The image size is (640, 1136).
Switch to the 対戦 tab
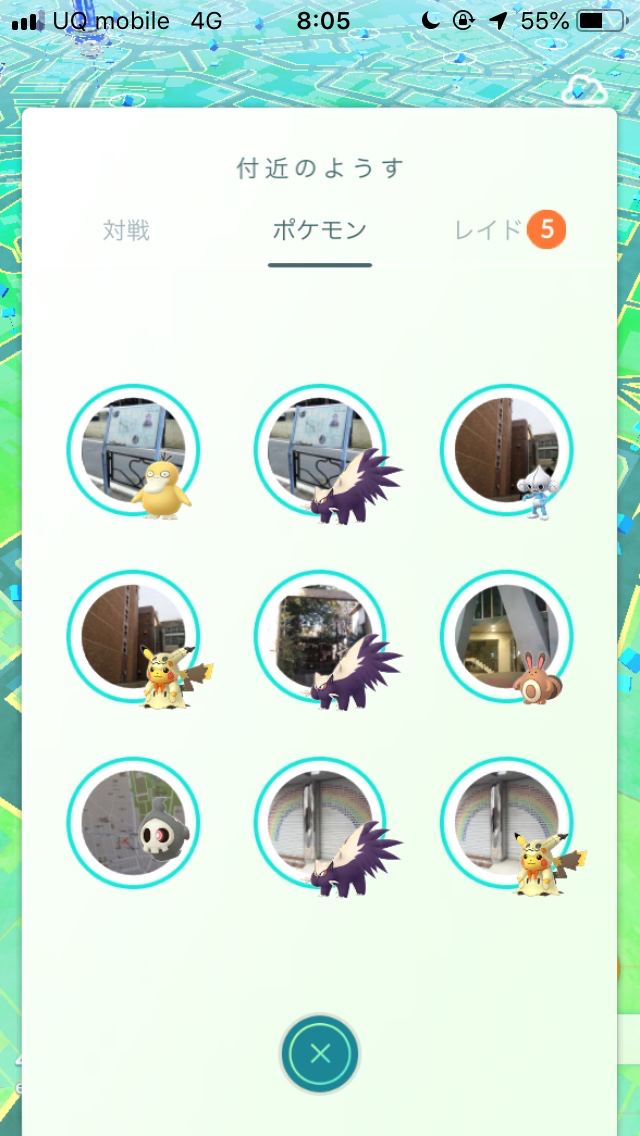(x=126, y=231)
